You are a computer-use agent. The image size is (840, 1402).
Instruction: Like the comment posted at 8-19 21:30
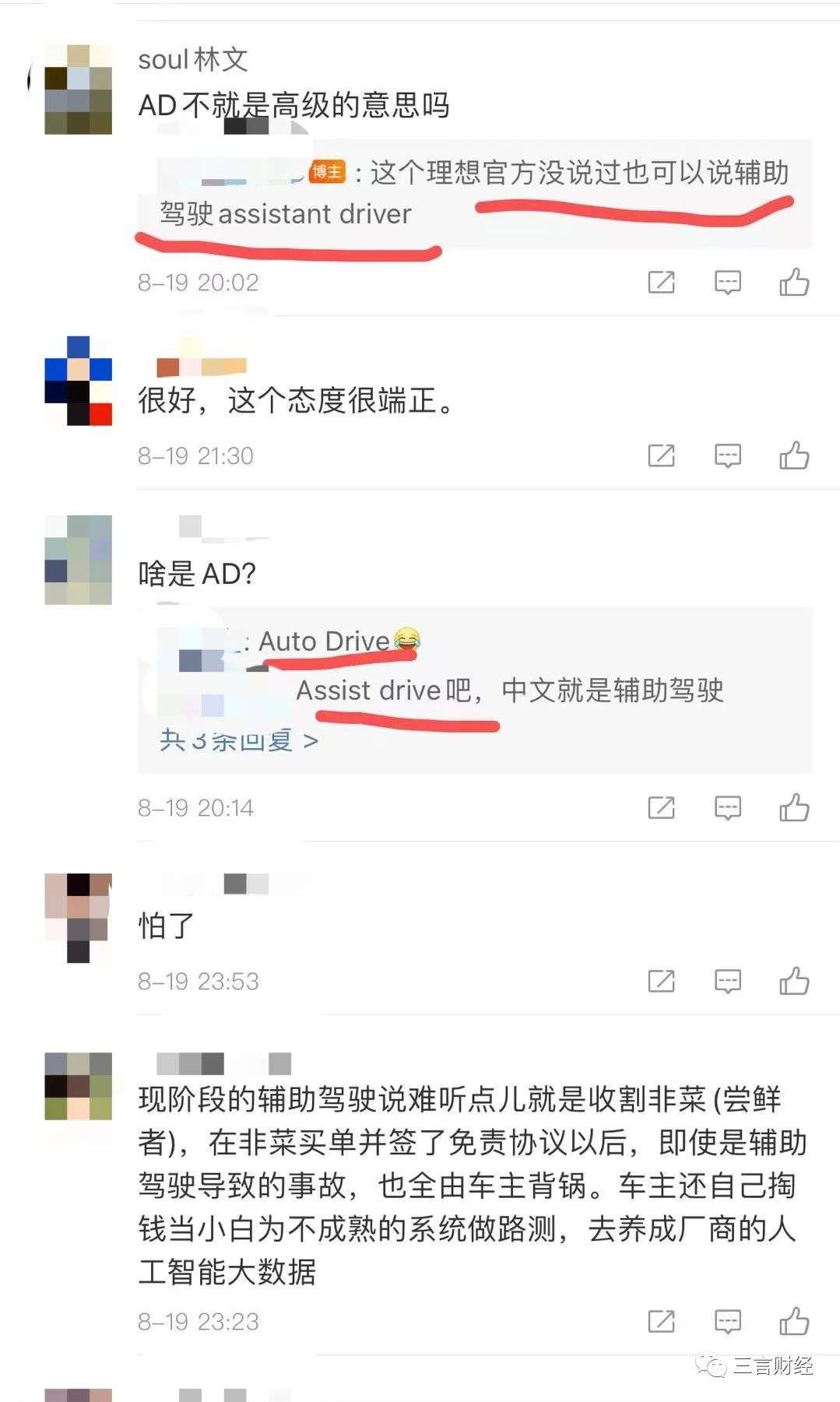pos(794,455)
